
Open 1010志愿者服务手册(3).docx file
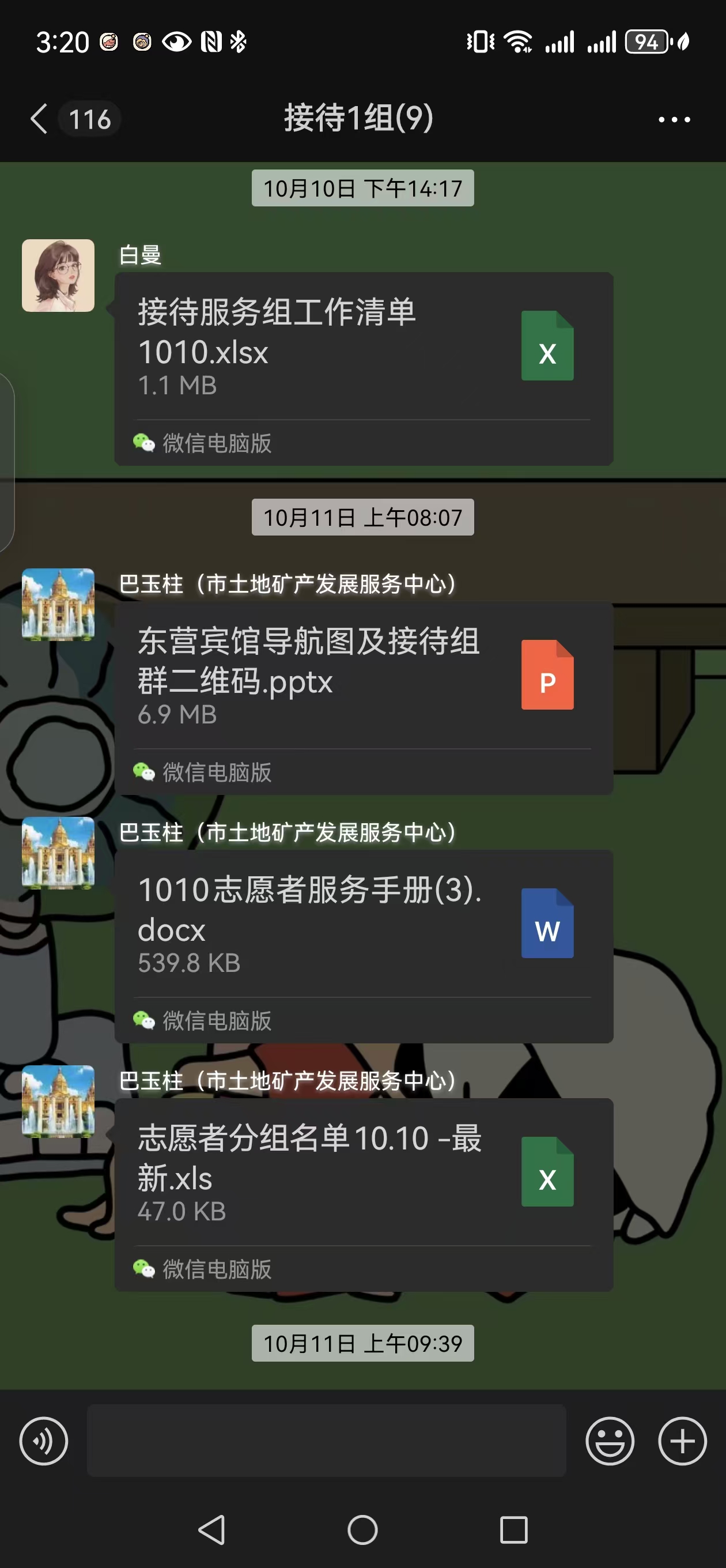(x=364, y=947)
